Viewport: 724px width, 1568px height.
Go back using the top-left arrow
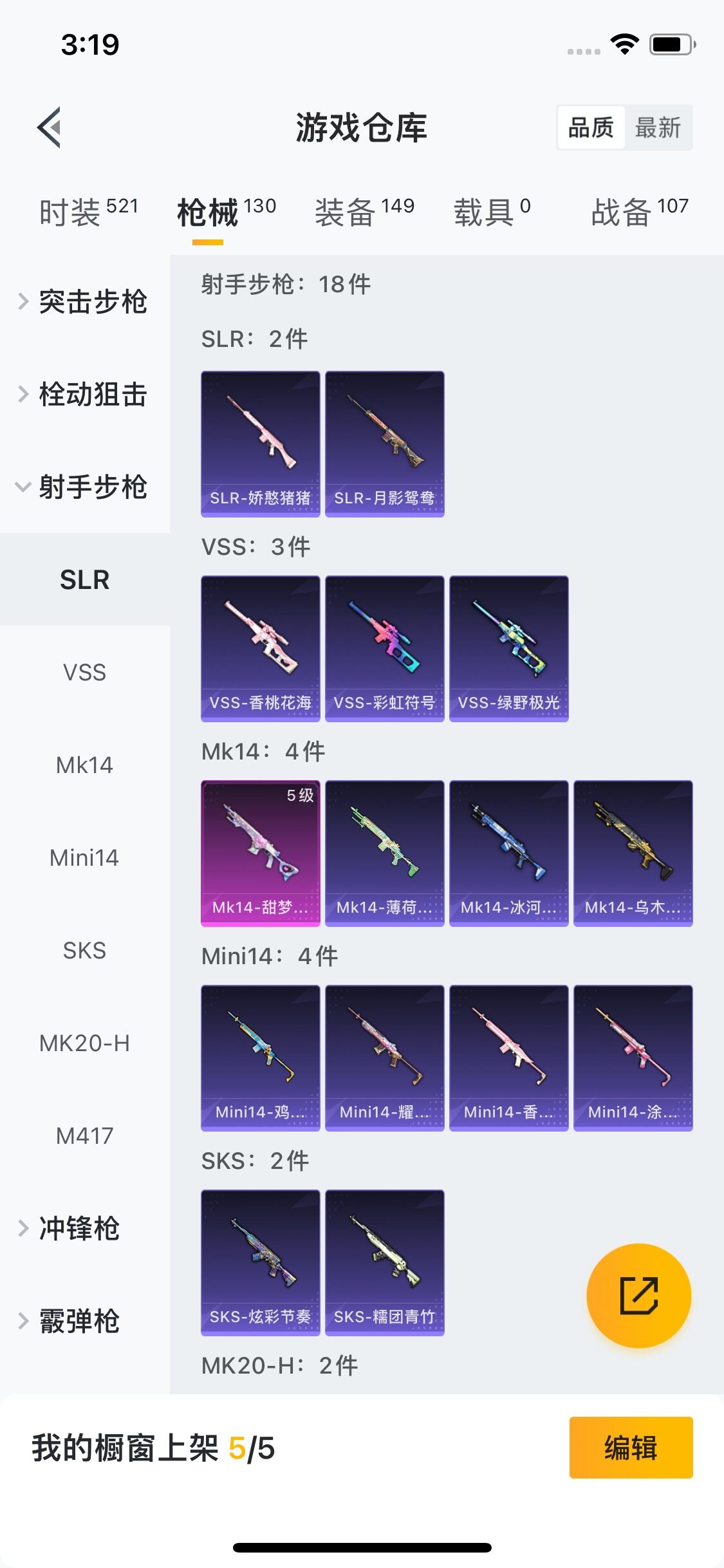(50, 127)
